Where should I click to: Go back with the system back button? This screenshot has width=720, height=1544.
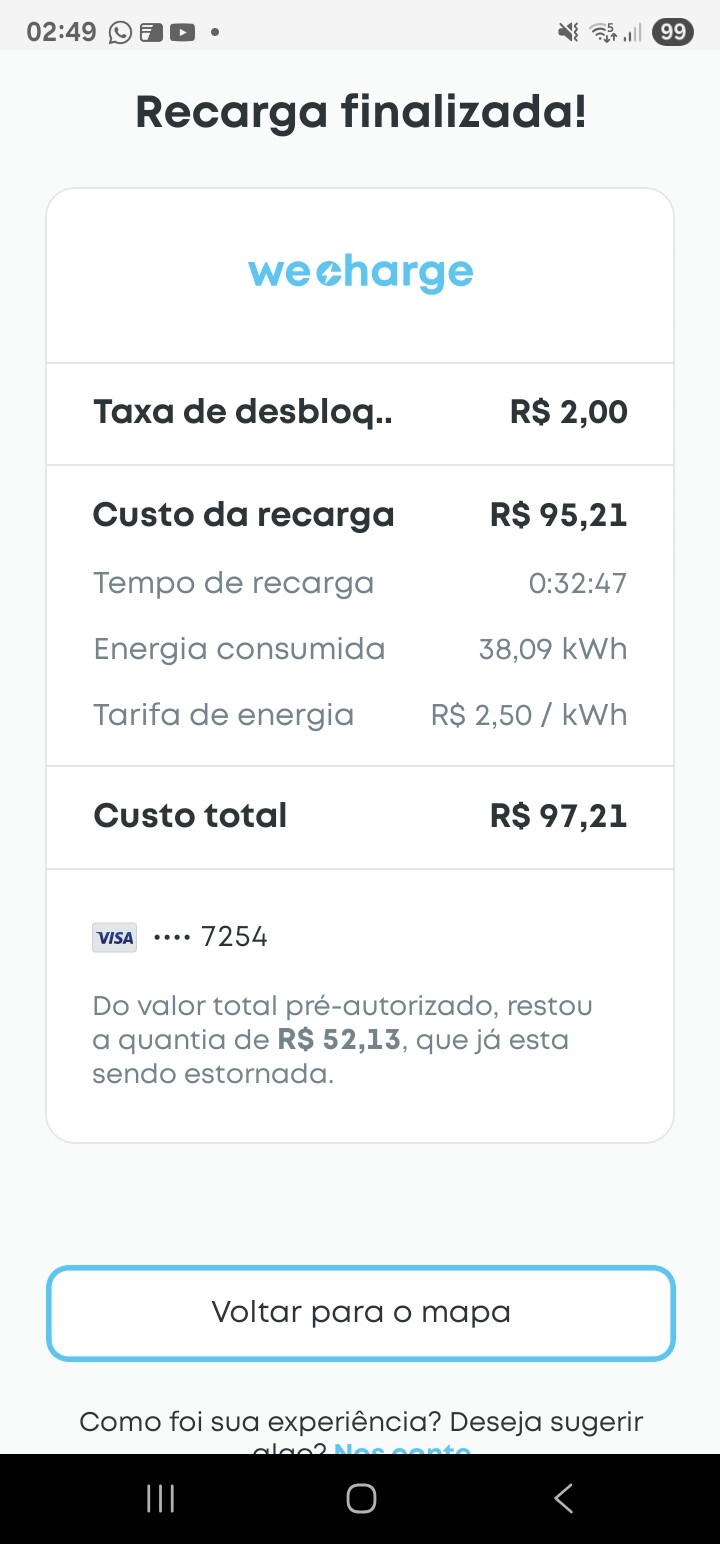tap(563, 1497)
